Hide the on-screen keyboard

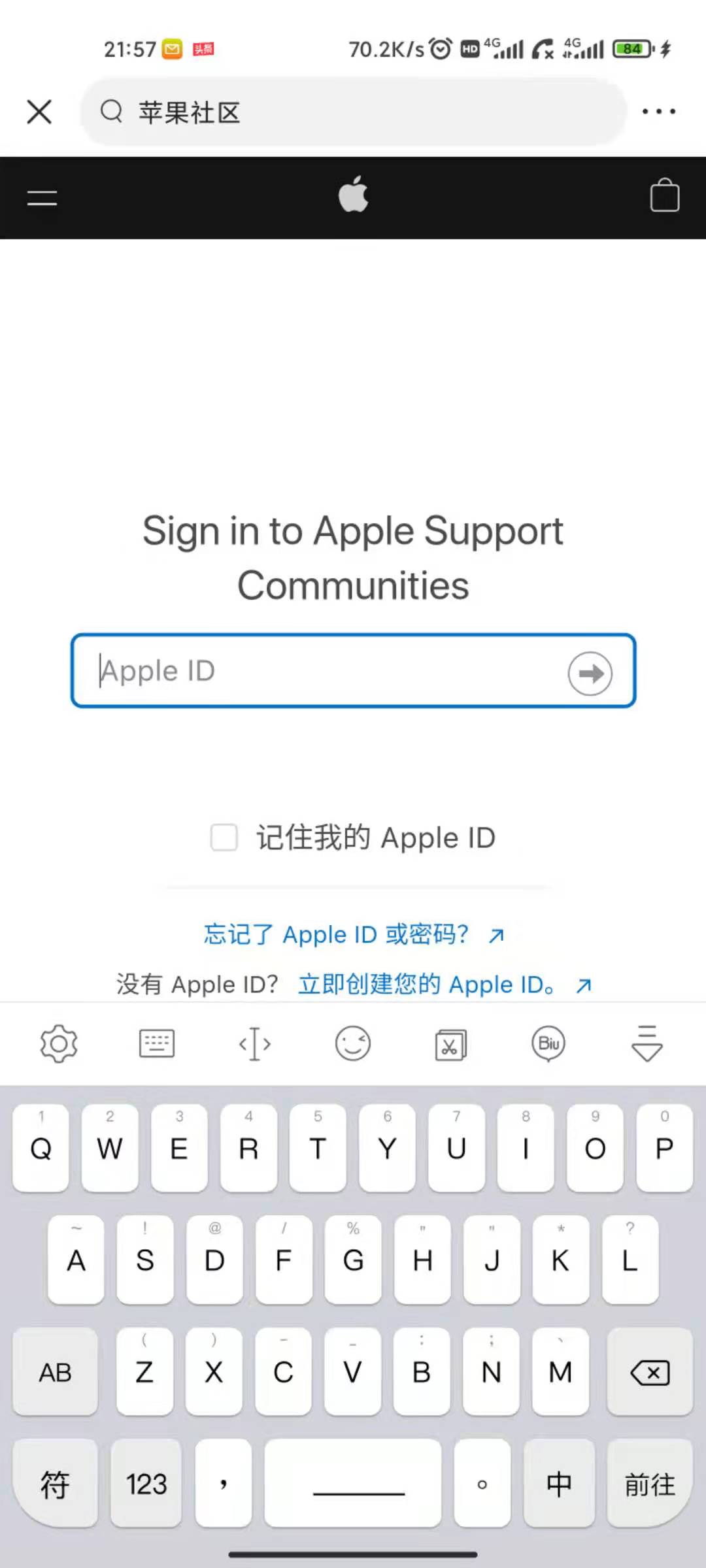click(647, 1043)
